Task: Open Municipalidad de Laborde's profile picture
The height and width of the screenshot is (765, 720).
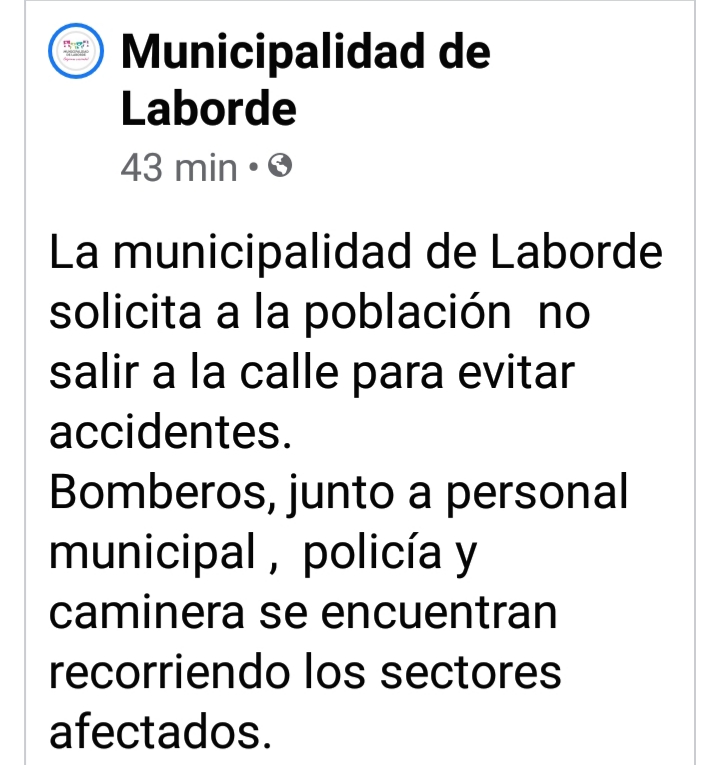Action: click(76, 53)
